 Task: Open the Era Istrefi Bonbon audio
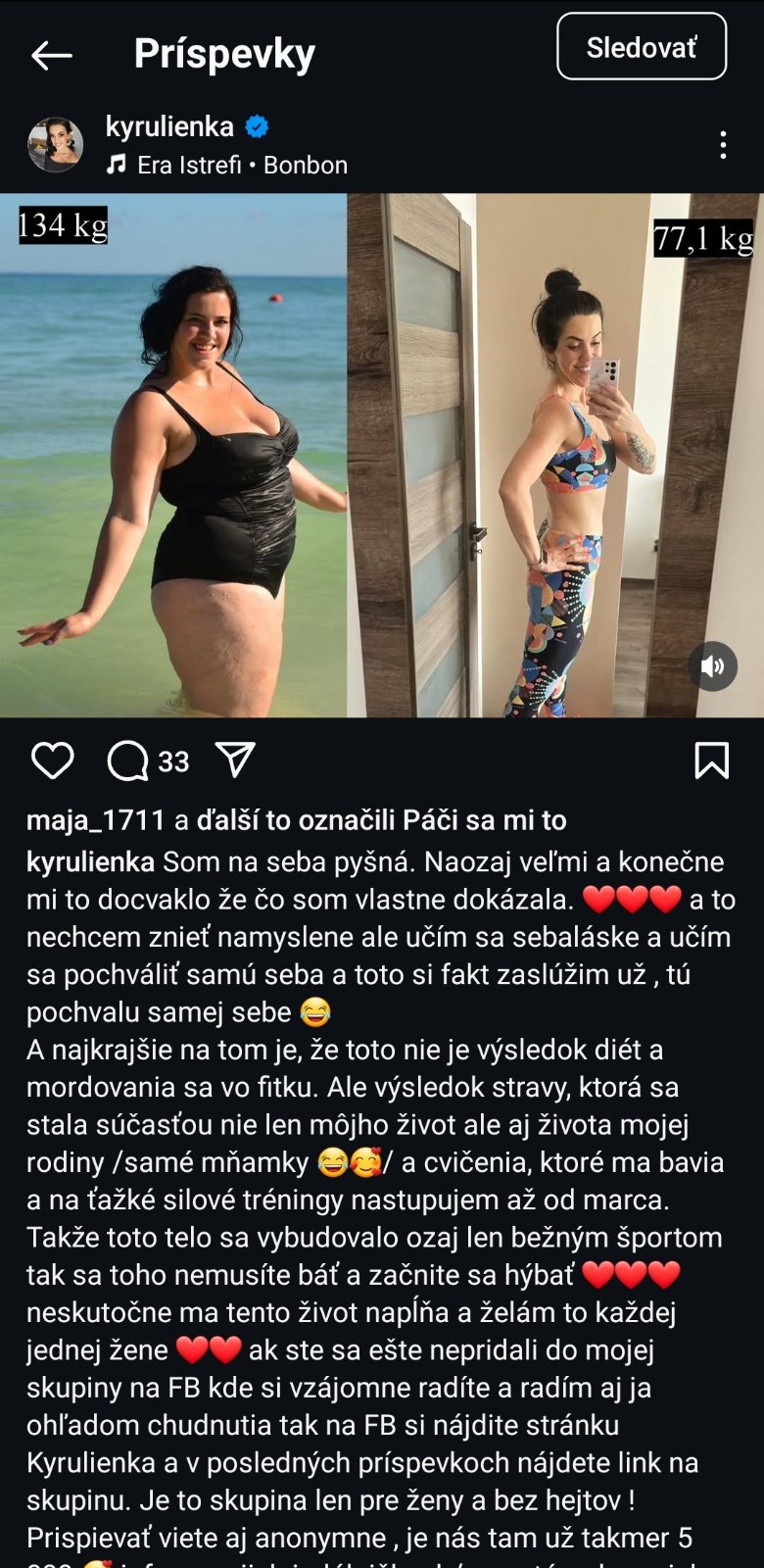click(241, 165)
